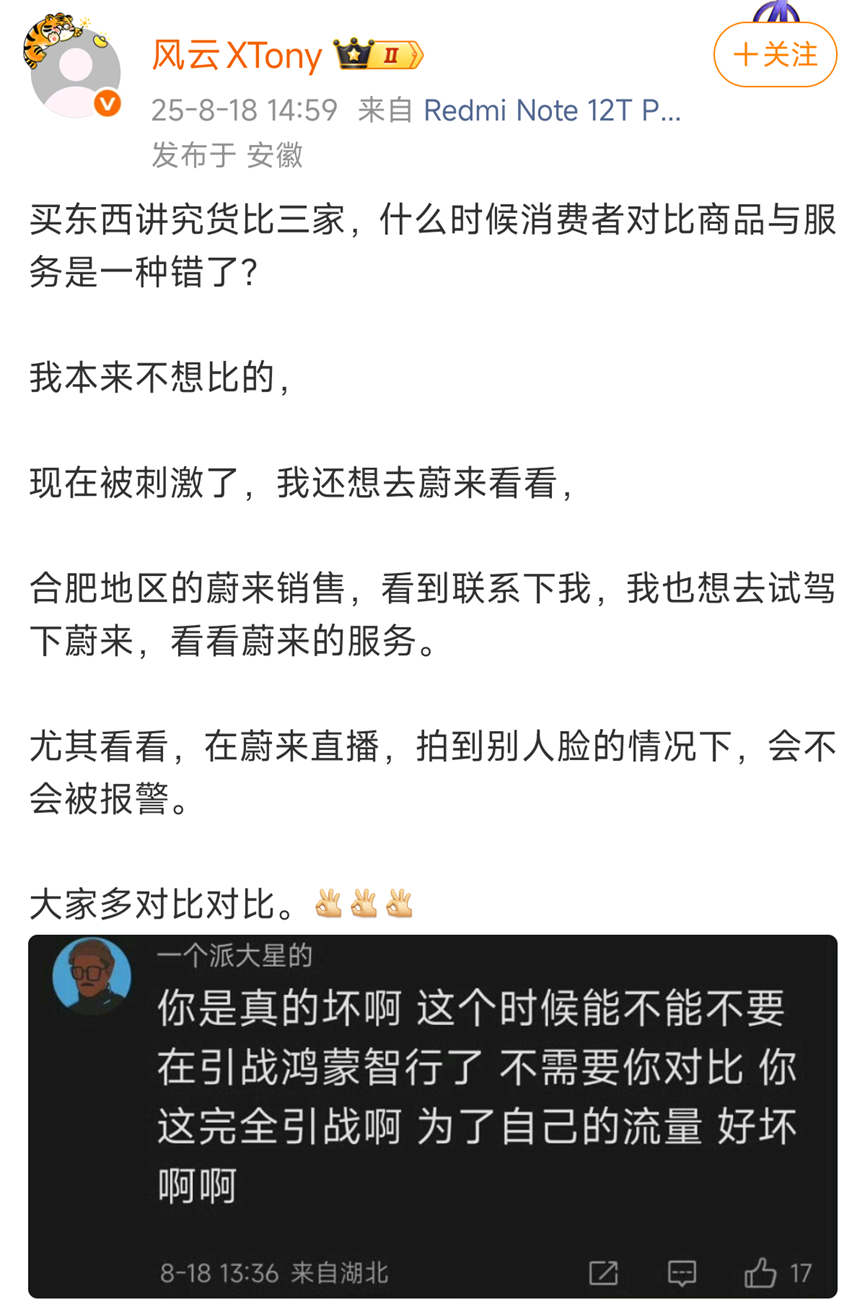This screenshot has width=865, height=1305.
Task: Open the Redmi Note 12T source link
Action: (552, 110)
